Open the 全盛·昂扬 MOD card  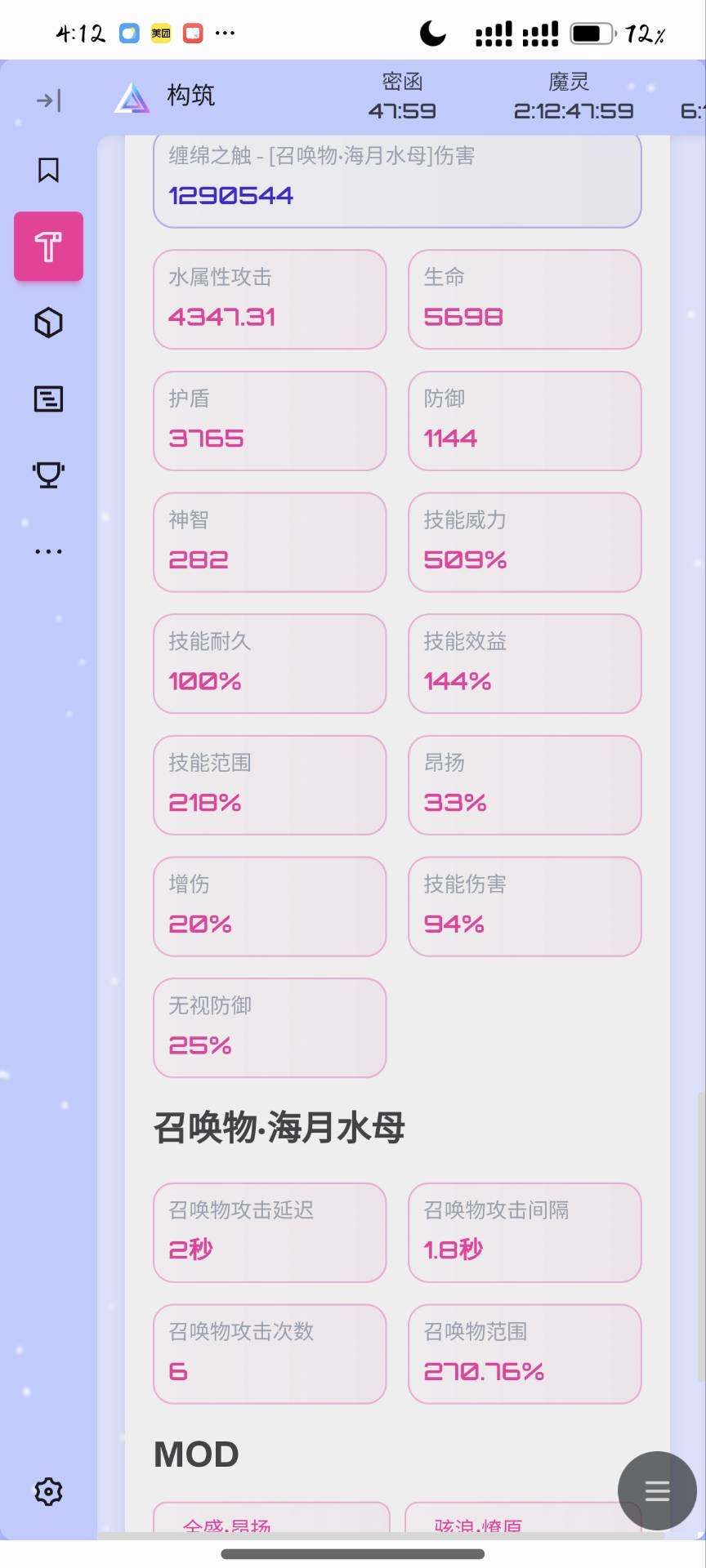pos(270,1519)
